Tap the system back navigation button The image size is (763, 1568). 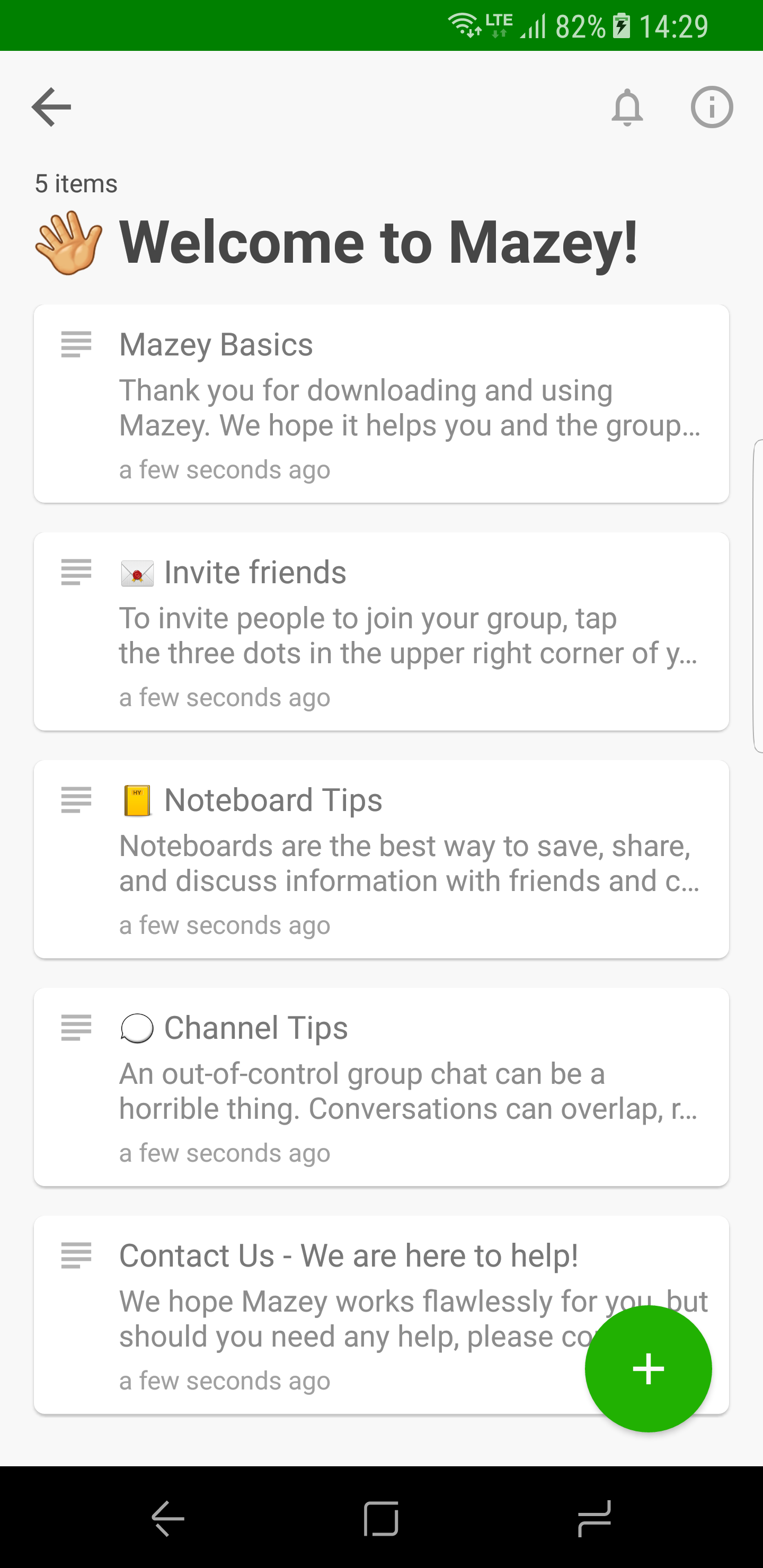(168, 1518)
